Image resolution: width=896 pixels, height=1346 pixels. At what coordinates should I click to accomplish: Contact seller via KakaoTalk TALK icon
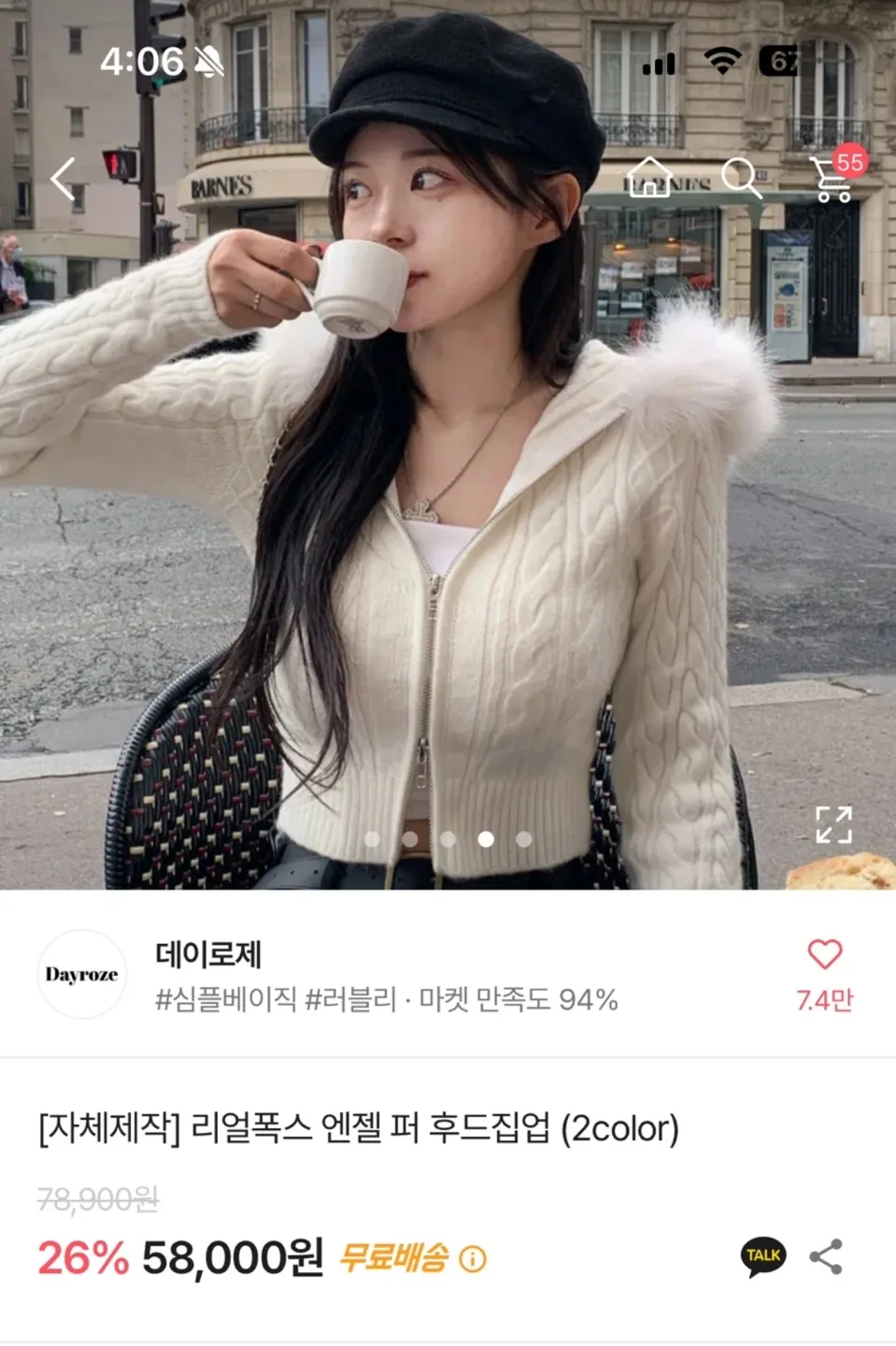coord(763,1256)
